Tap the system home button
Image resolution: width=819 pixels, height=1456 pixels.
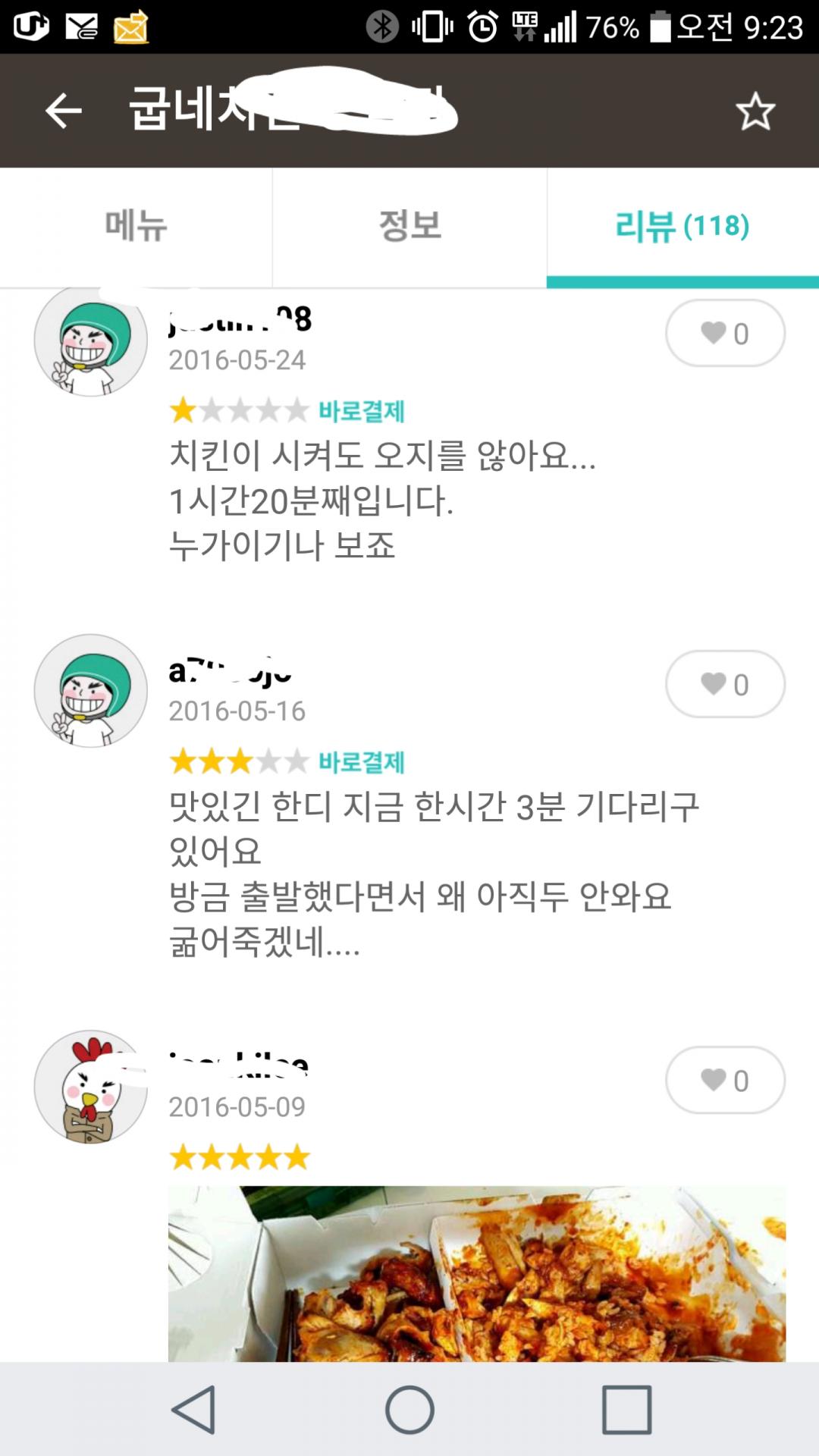[409, 1410]
